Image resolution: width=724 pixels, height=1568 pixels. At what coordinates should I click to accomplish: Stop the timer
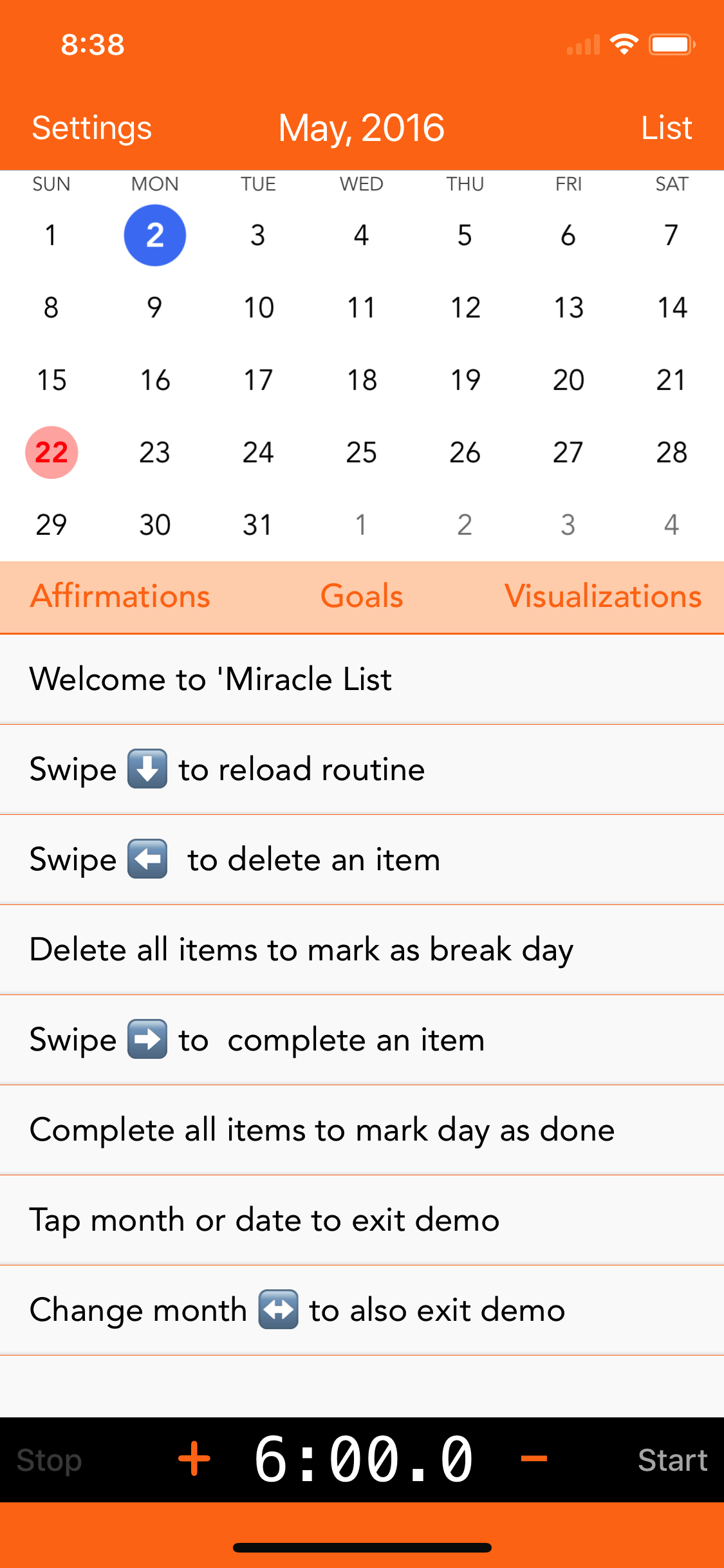50,1460
